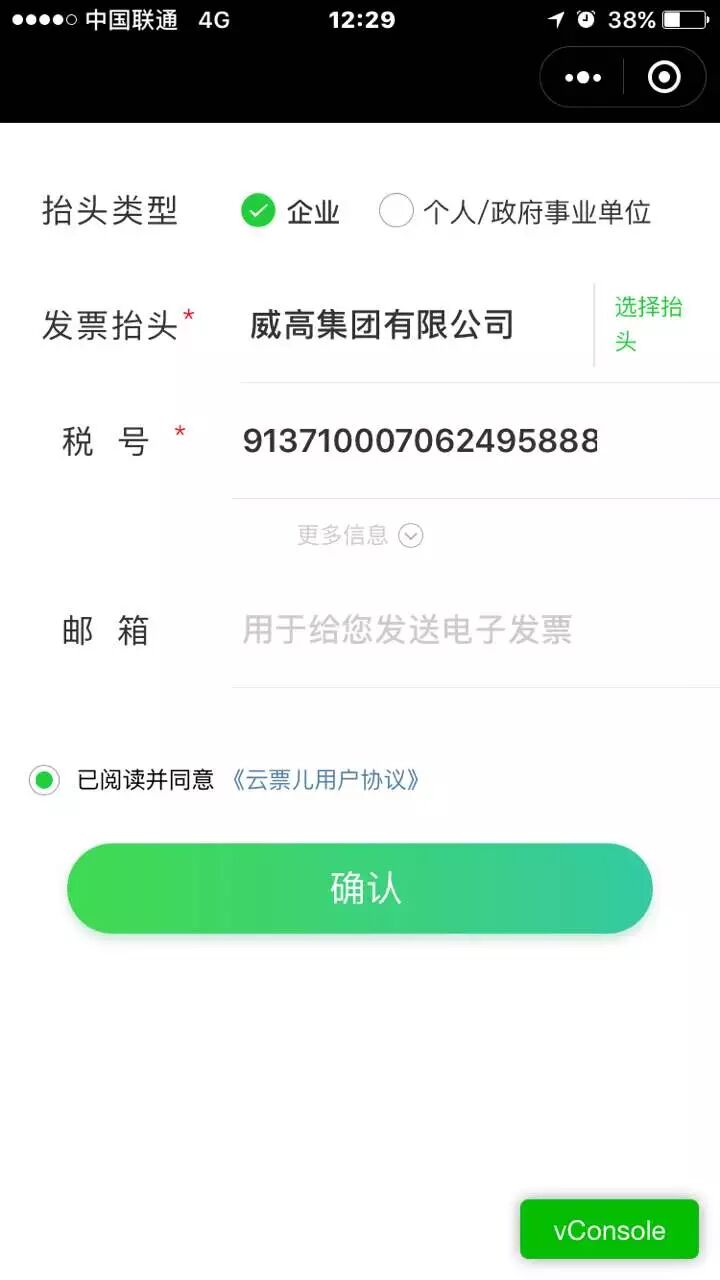
Task: Tap 选择抬头 to choose a header
Action: pos(648,324)
